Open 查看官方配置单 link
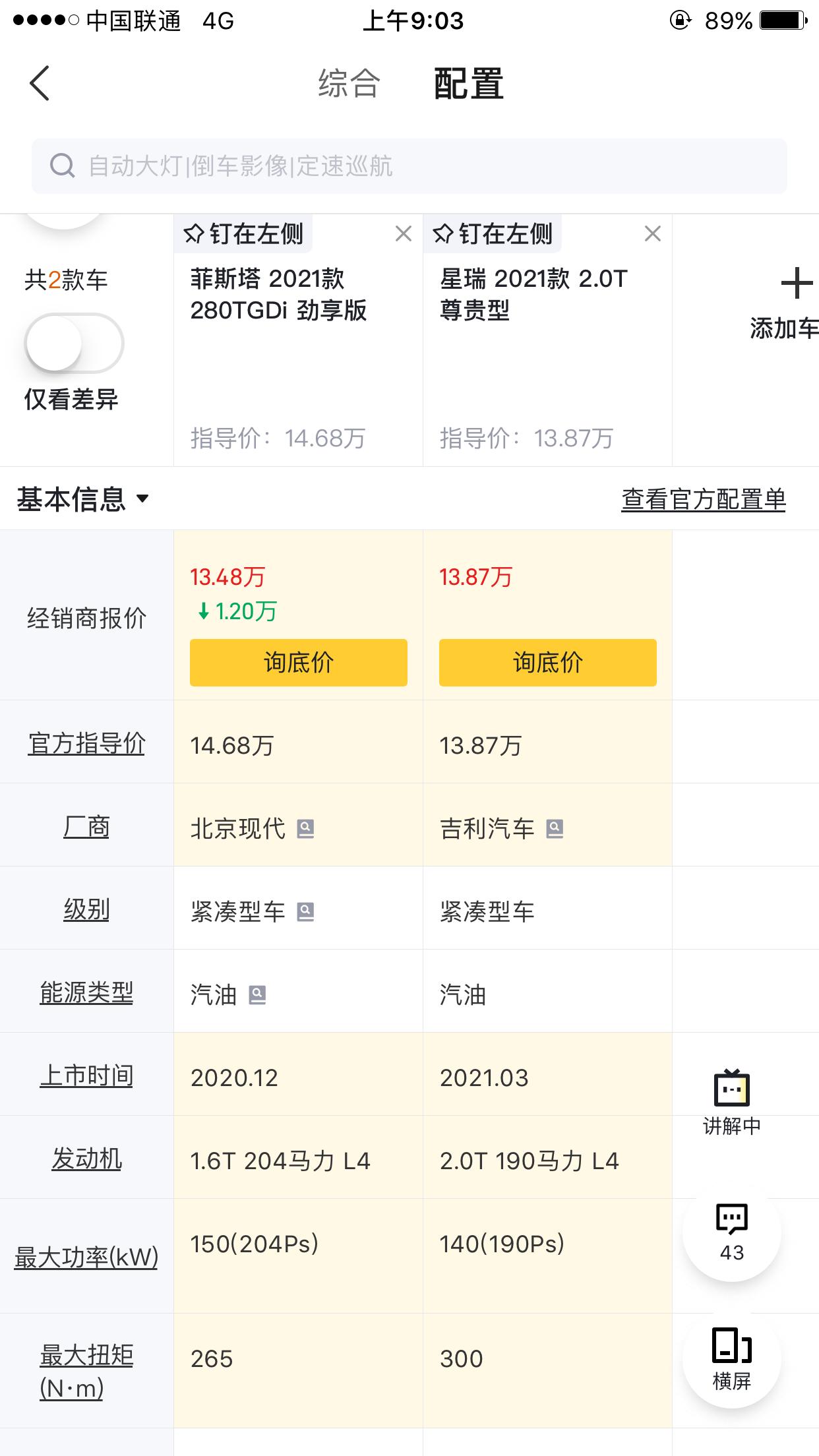819x1456 pixels. click(703, 500)
